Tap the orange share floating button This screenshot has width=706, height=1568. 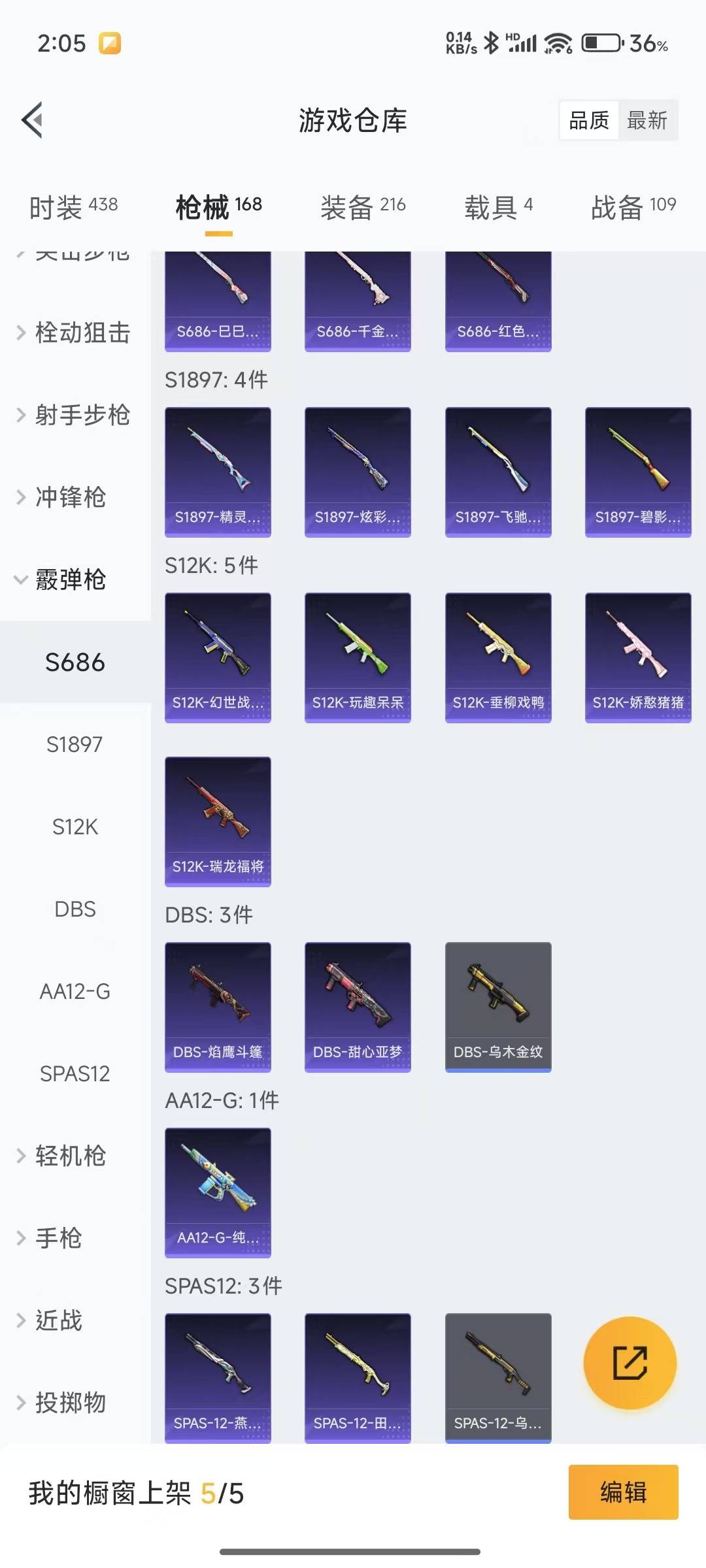630,1363
